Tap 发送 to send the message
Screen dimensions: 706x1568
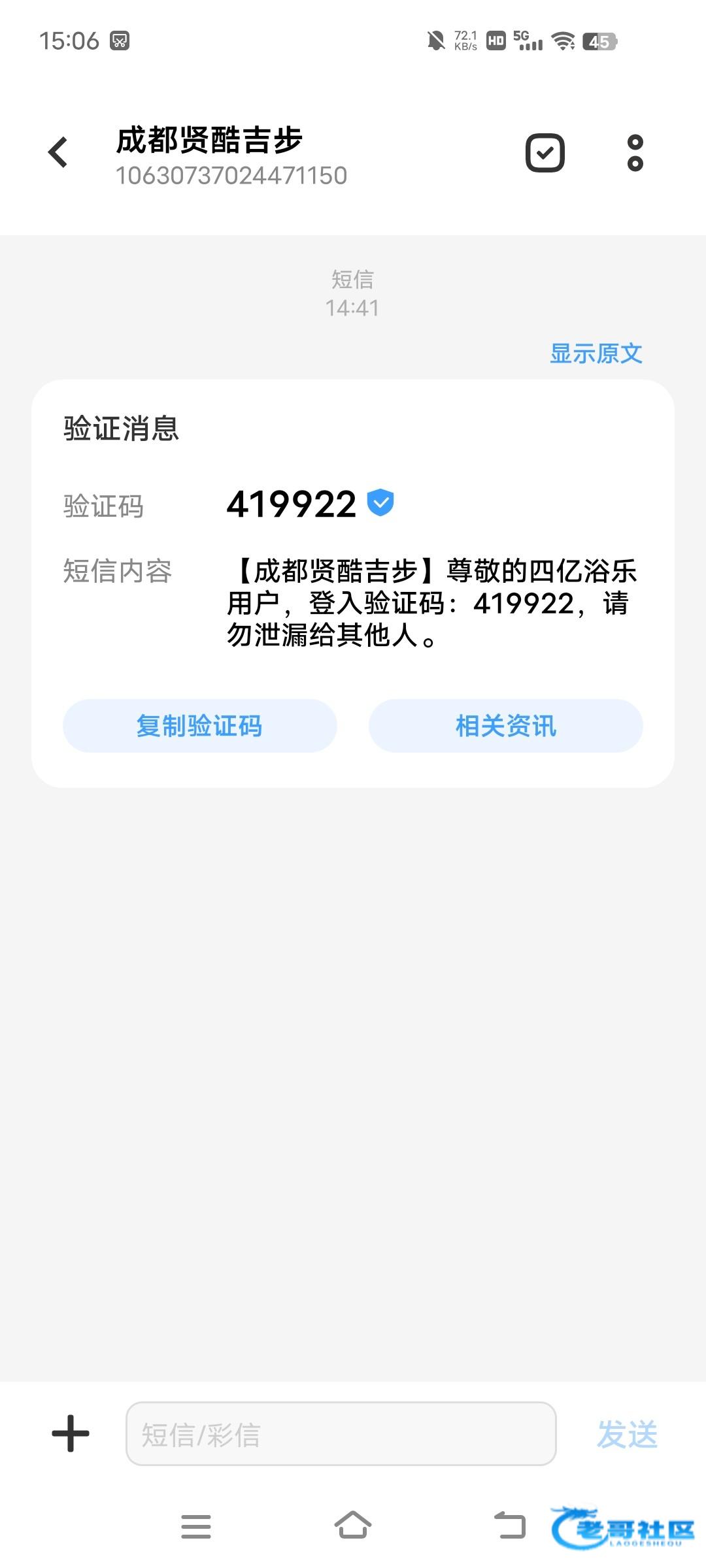coord(627,1434)
